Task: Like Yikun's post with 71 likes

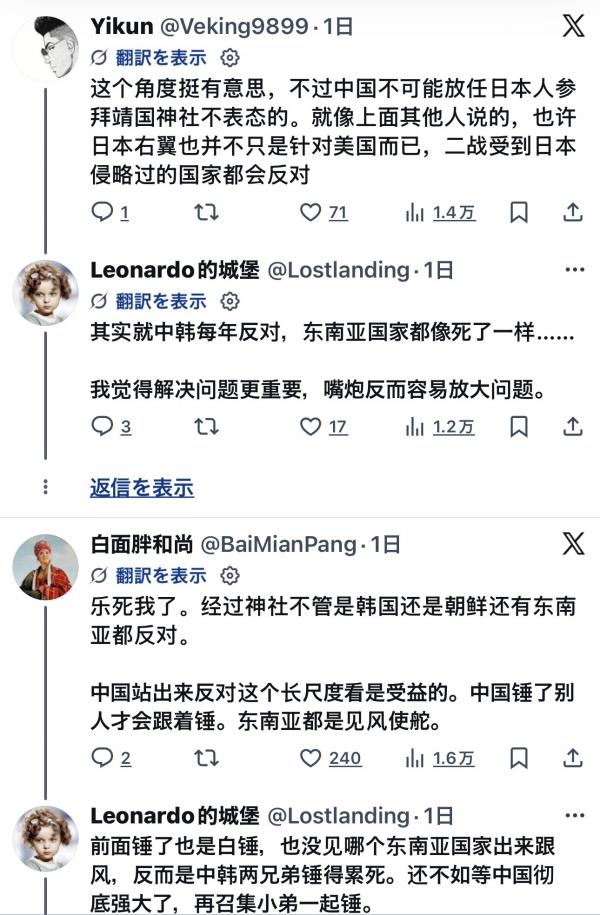Action: (x=312, y=212)
